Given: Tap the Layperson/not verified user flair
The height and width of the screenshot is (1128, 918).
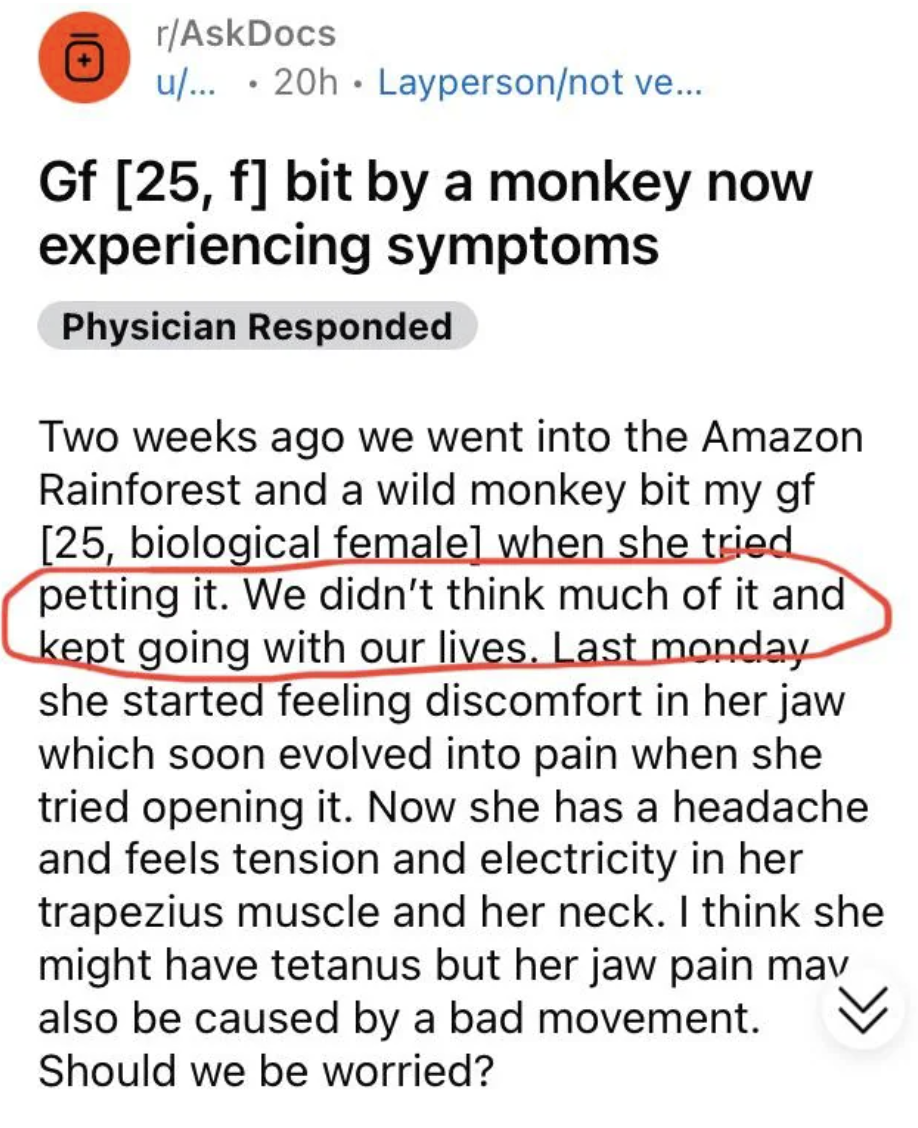Looking at the screenshot, I should (540, 84).
